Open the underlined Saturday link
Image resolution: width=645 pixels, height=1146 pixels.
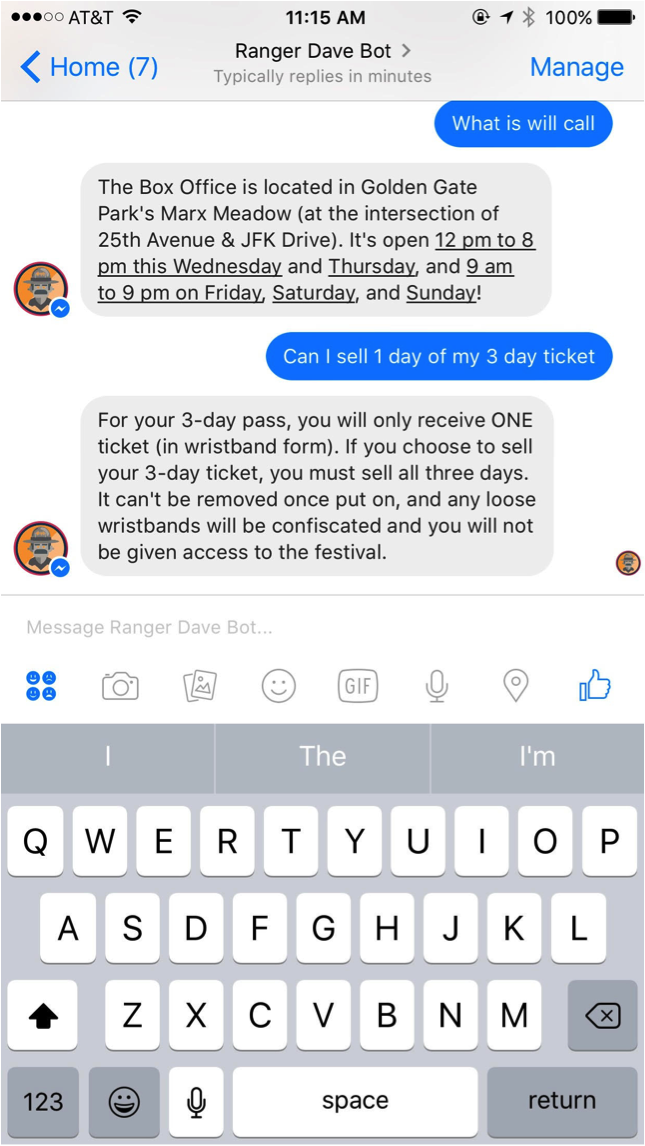[x=314, y=294]
